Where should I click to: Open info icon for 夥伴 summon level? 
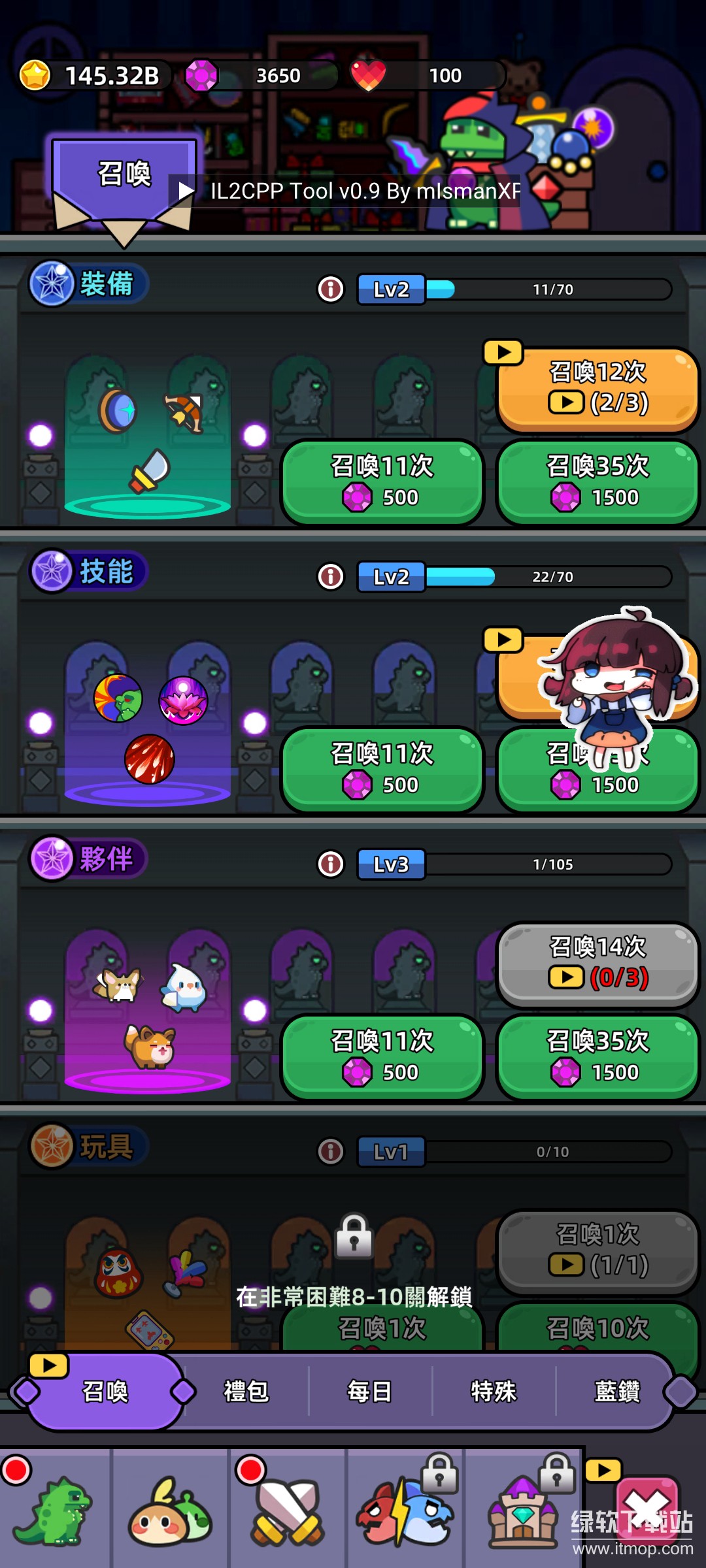pyautogui.click(x=331, y=864)
